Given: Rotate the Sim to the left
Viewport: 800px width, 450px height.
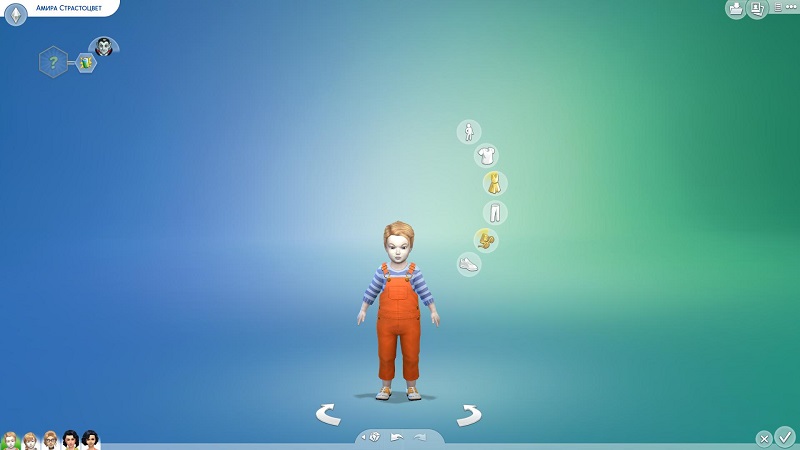Looking at the screenshot, I should (x=328, y=414).
